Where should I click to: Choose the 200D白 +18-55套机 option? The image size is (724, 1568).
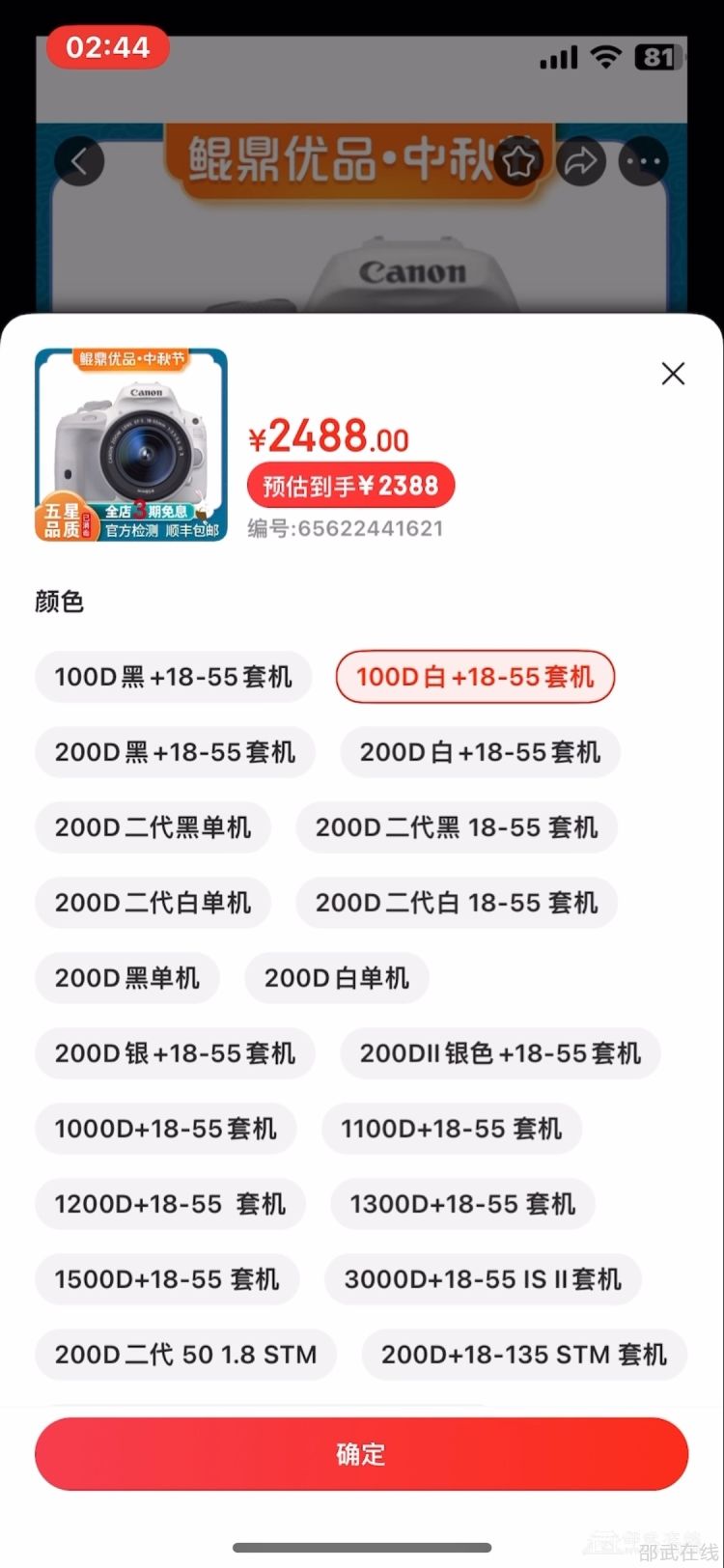pyautogui.click(x=480, y=752)
